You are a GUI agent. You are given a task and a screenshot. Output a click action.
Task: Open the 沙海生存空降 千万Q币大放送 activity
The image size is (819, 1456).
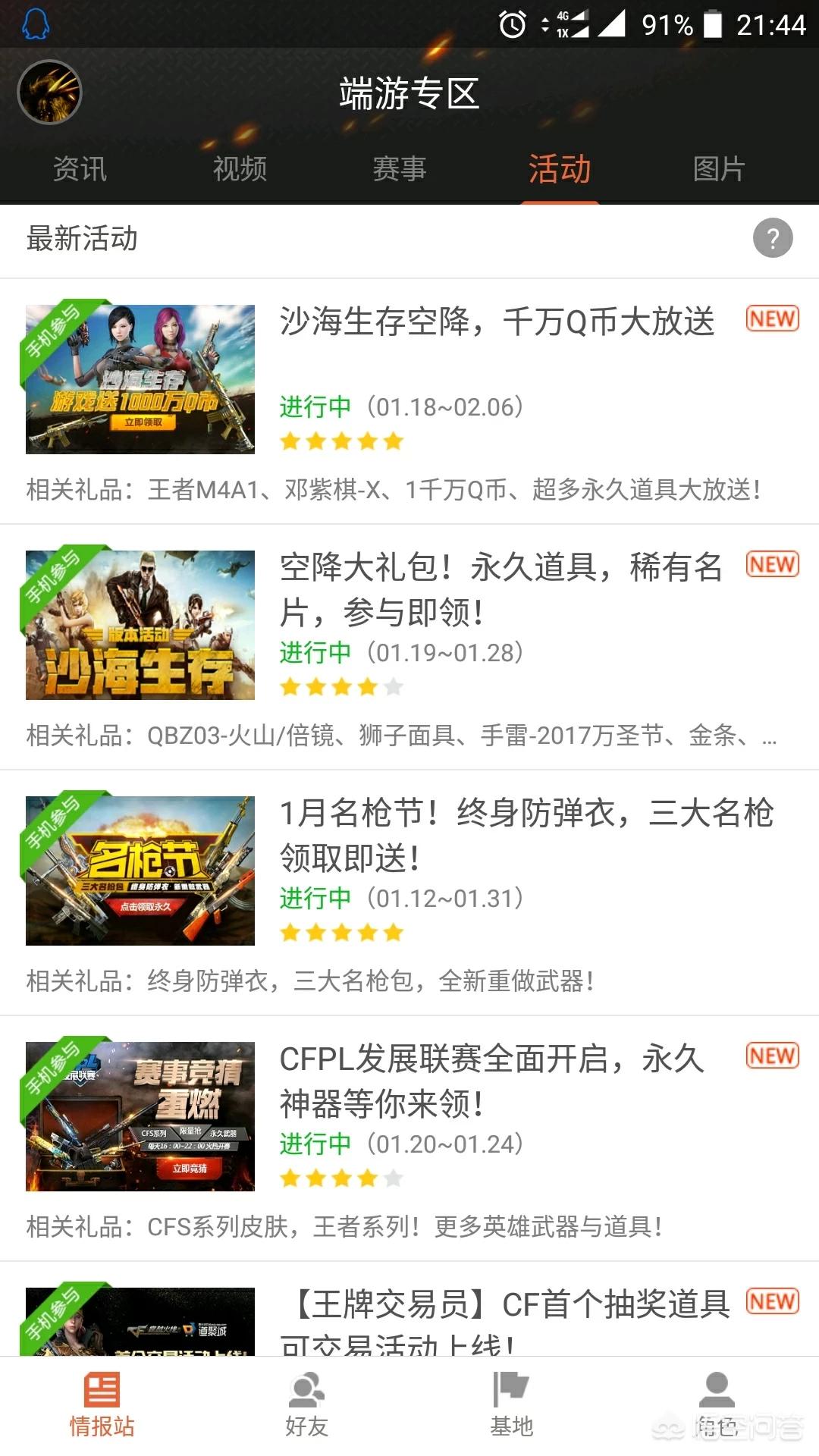[x=497, y=322]
